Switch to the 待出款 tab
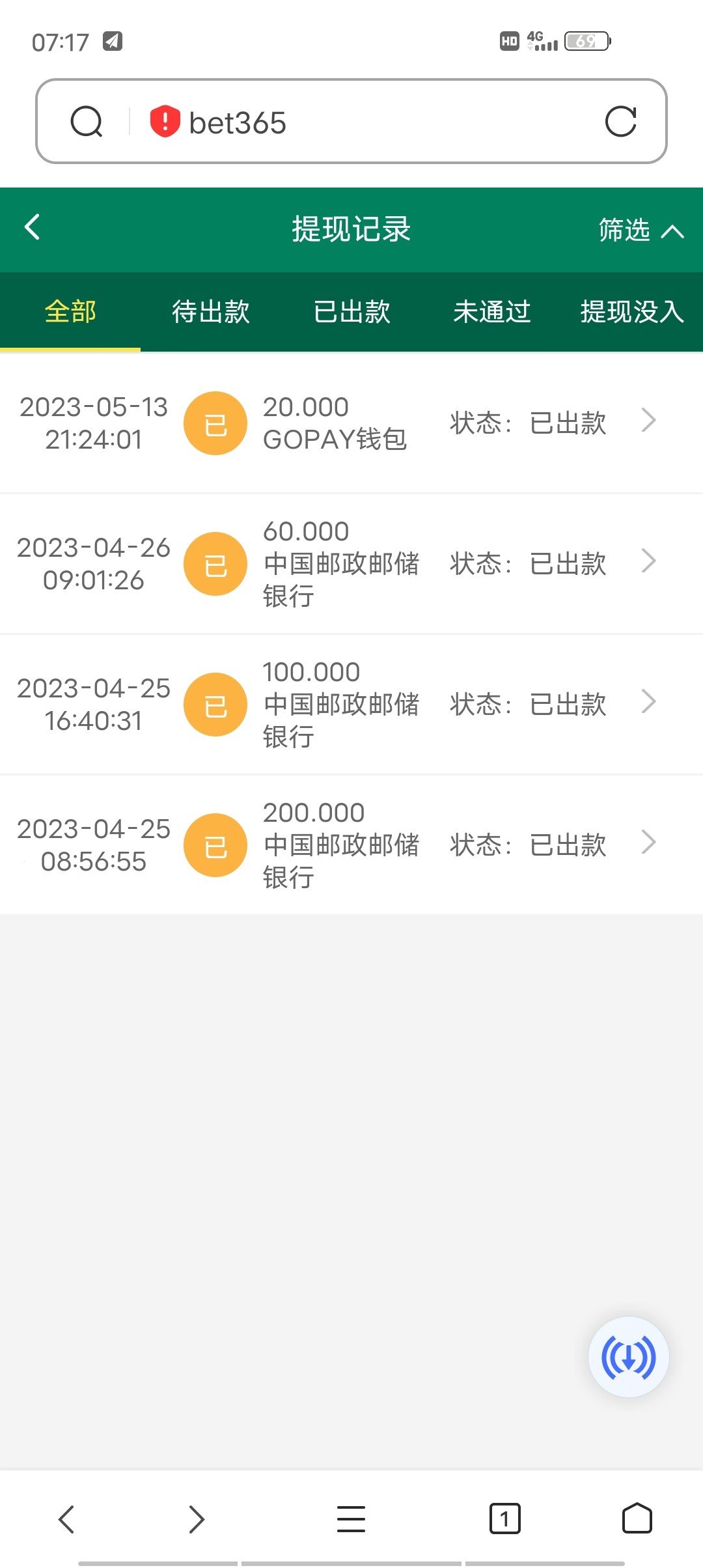The width and height of the screenshot is (703, 1568). [210, 312]
